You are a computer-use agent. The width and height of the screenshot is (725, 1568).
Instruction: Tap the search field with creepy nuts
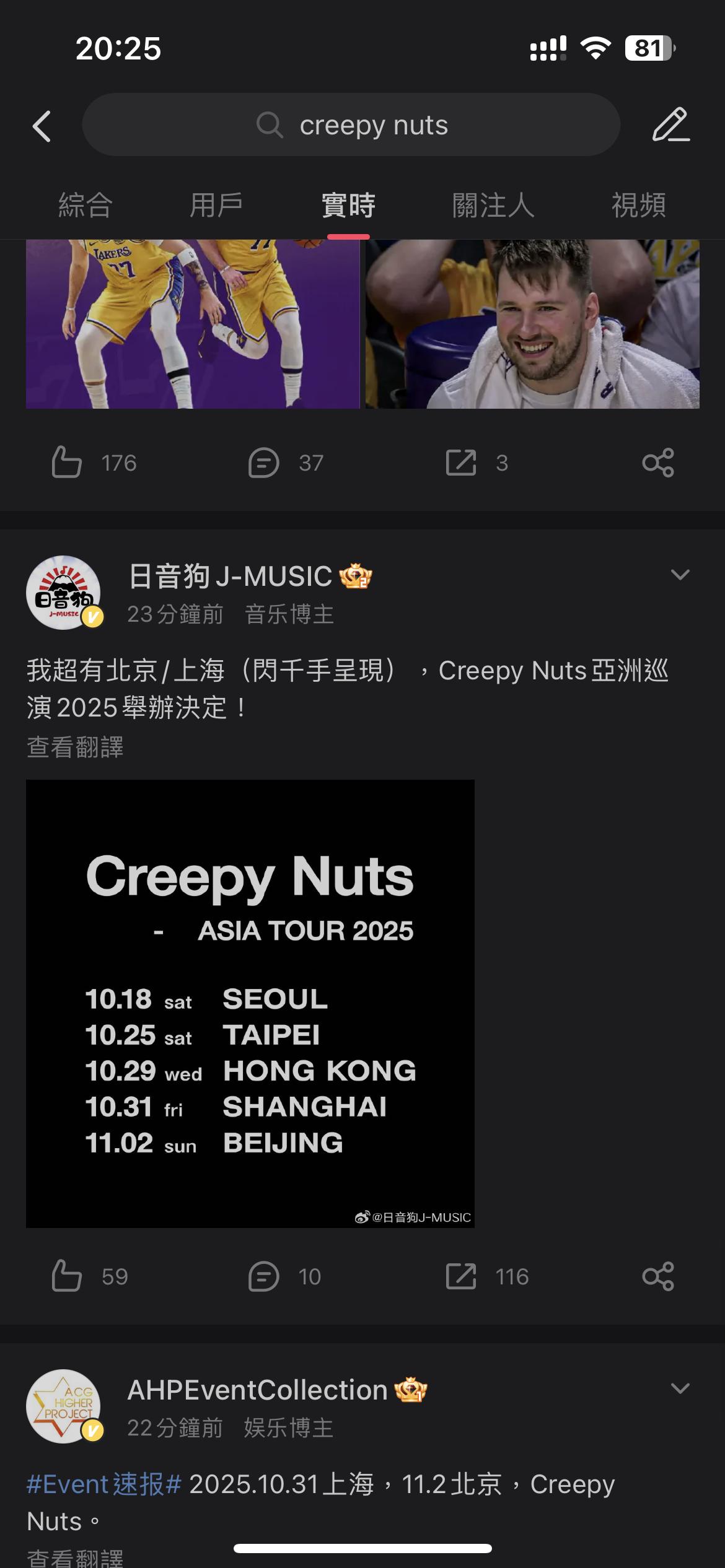(x=351, y=125)
